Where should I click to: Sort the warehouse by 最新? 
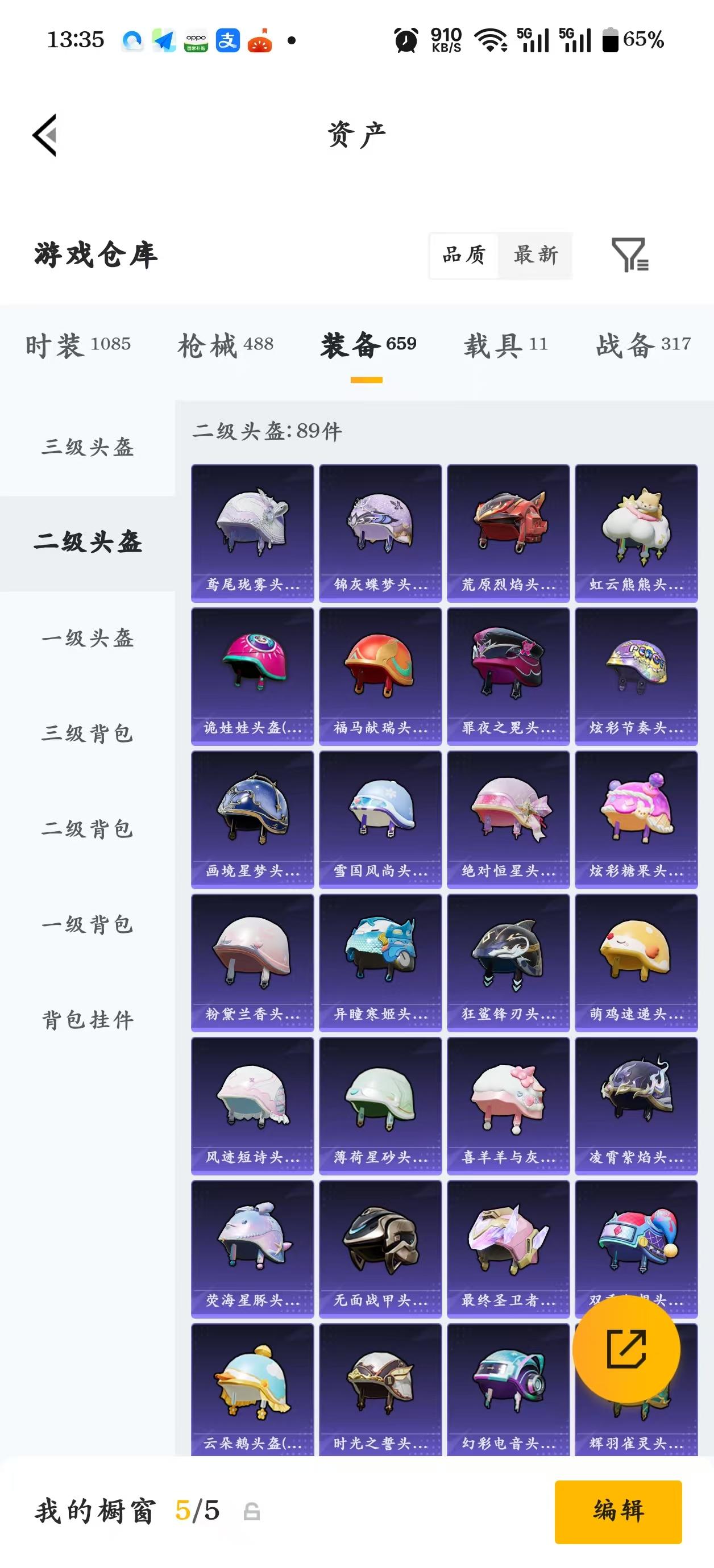[535, 255]
